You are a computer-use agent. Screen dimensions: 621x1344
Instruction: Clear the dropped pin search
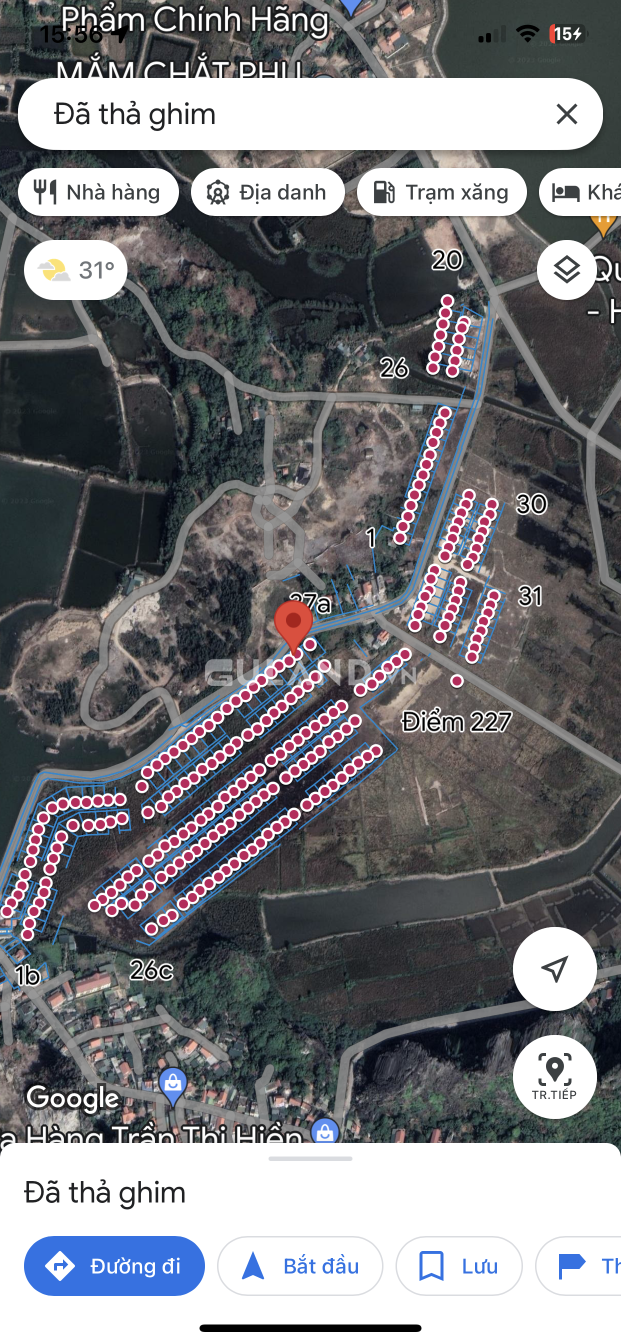coord(567,114)
